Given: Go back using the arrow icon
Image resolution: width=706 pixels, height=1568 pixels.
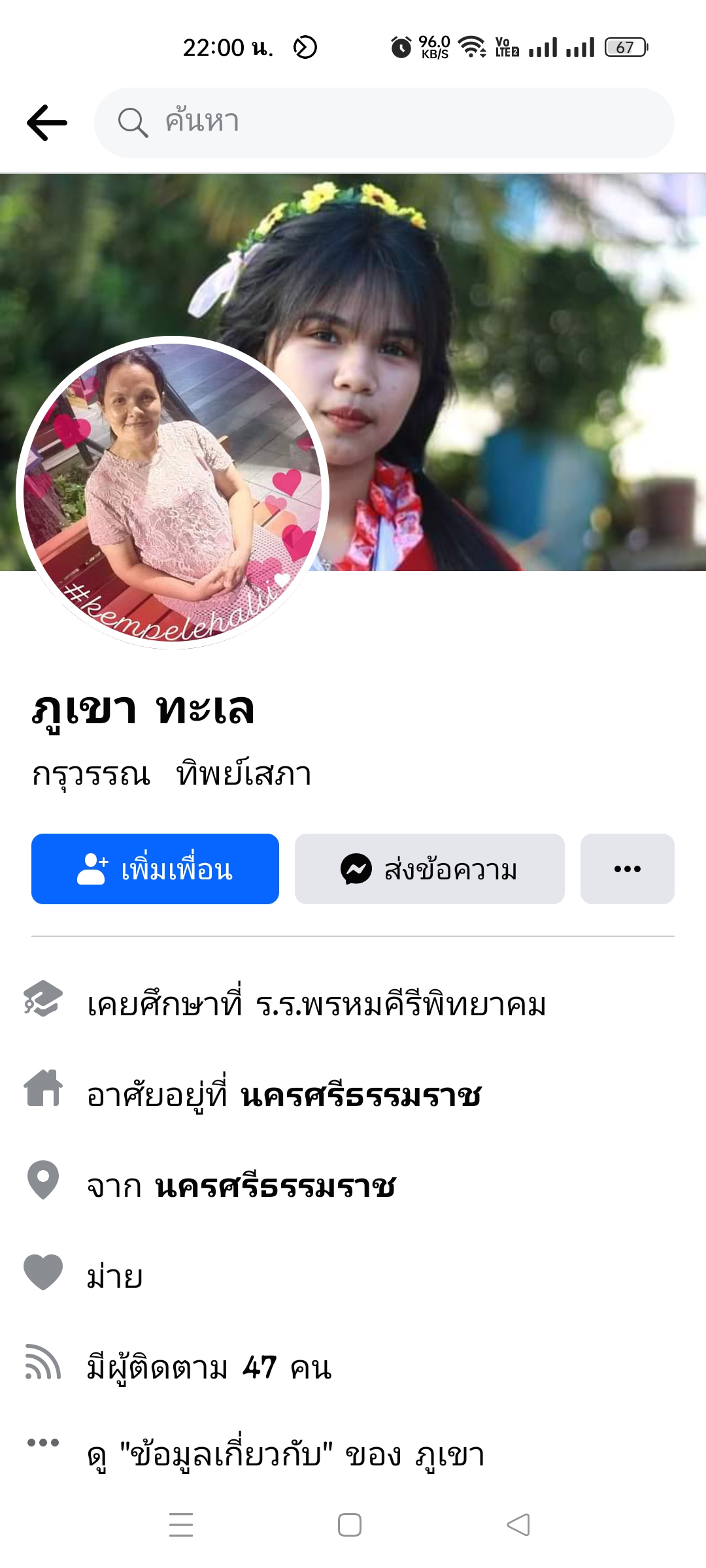Looking at the screenshot, I should click(x=47, y=123).
